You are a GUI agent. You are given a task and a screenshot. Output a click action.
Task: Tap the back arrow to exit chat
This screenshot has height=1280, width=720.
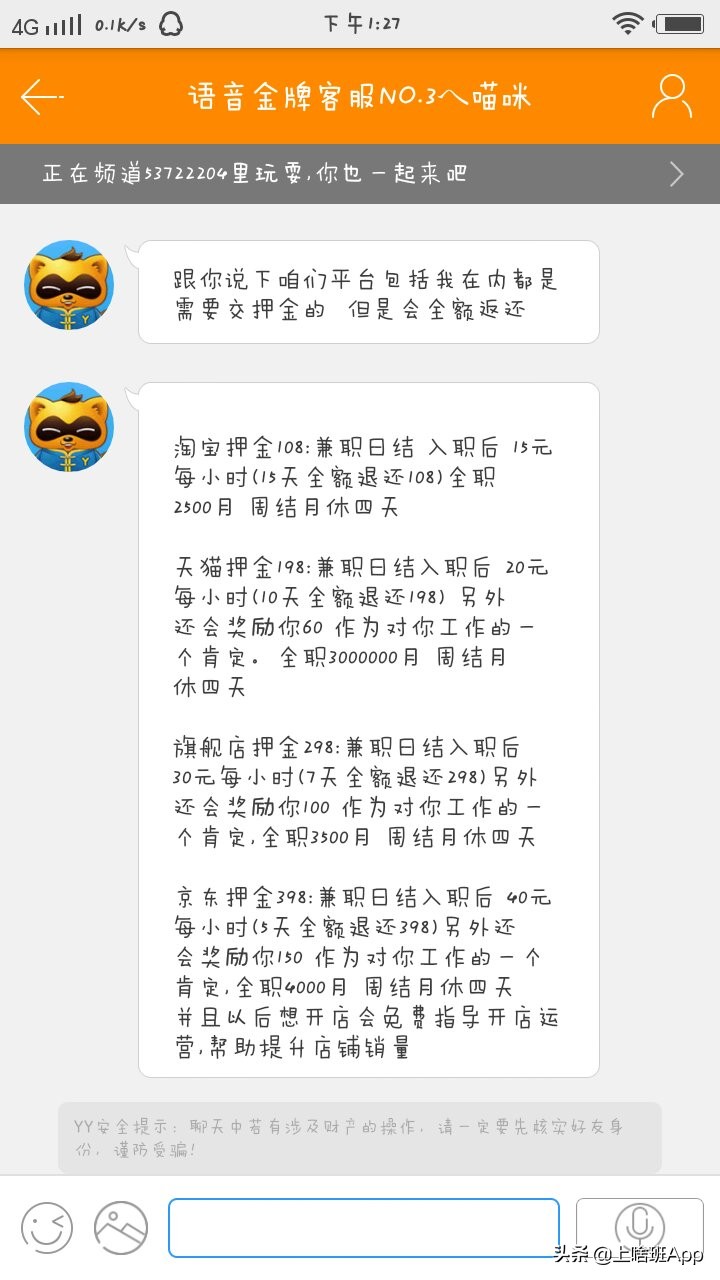tap(42, 95)
